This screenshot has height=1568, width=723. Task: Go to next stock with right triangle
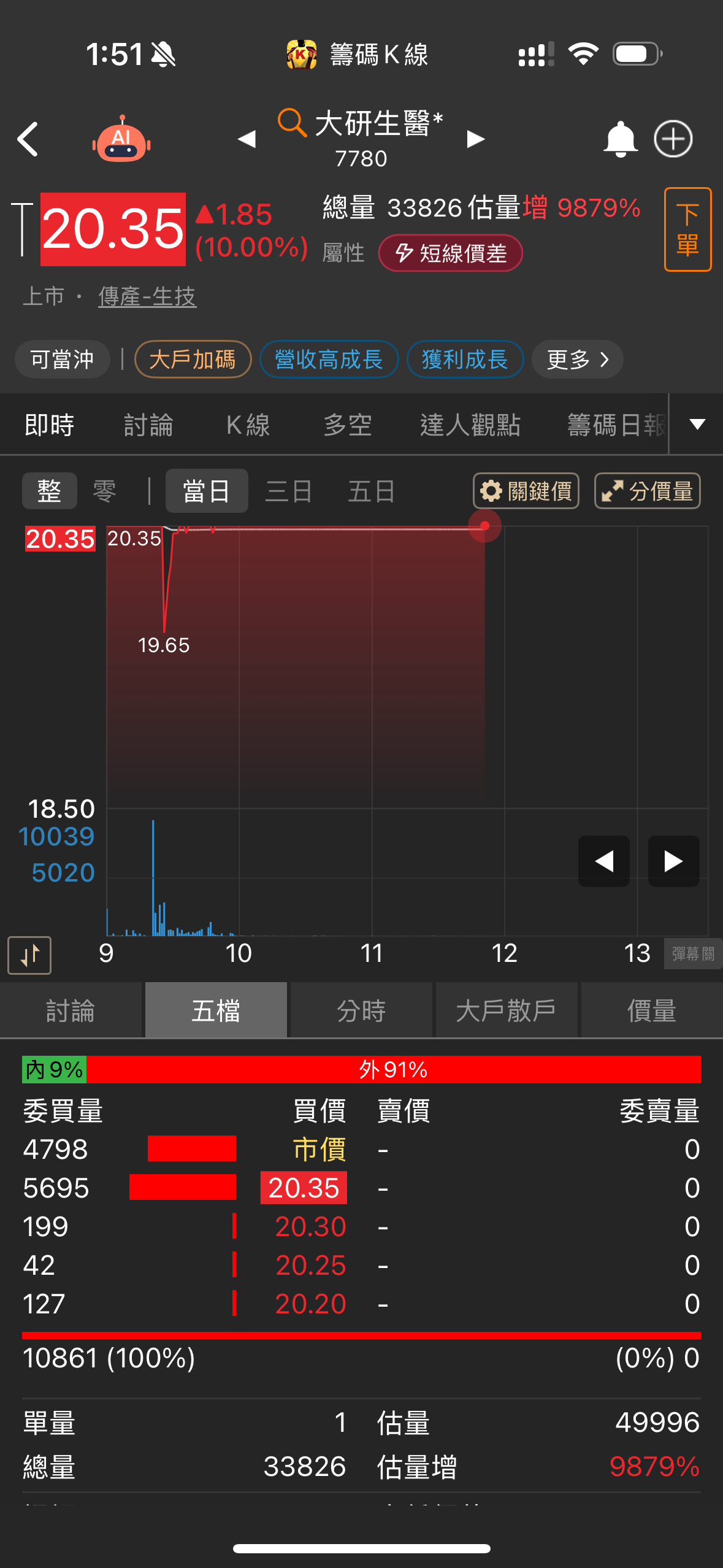(475, 139)
